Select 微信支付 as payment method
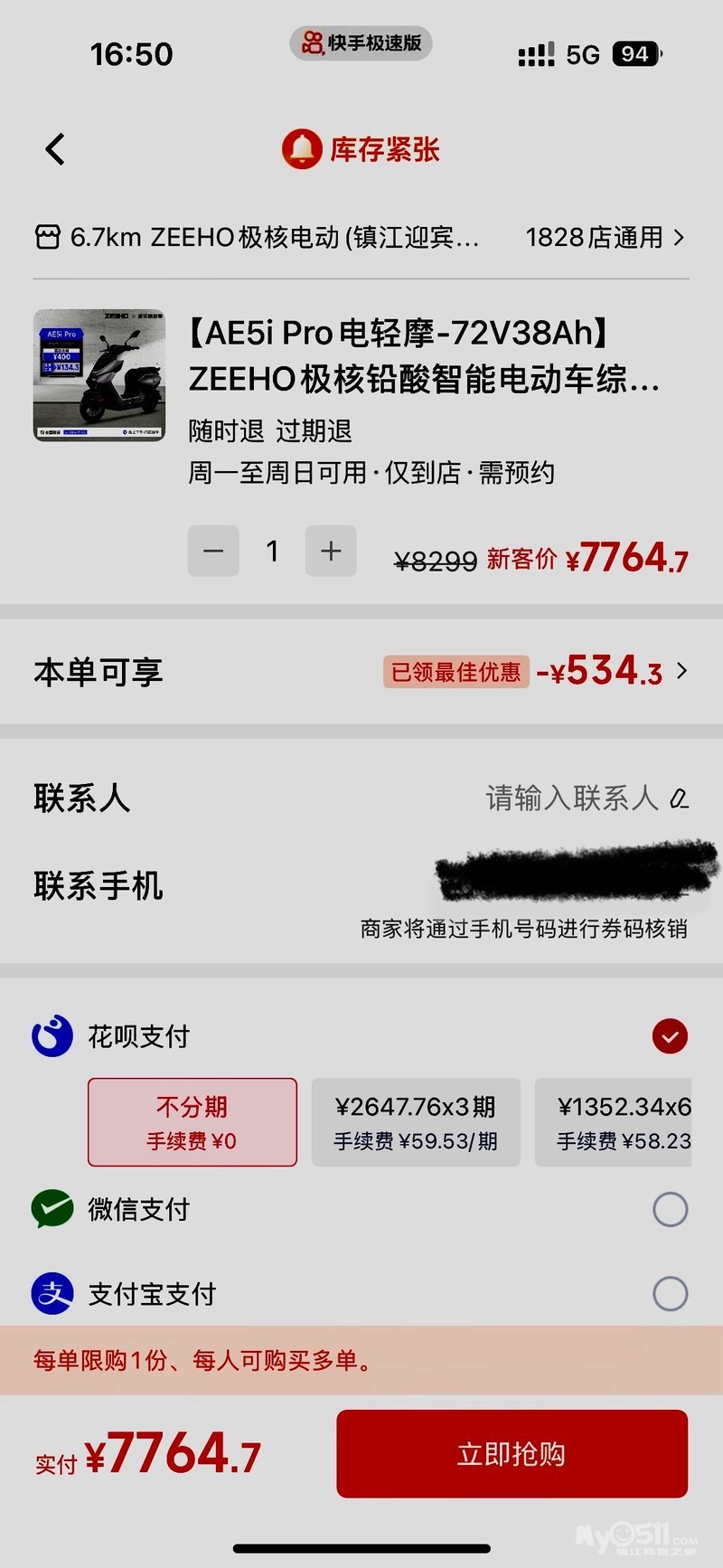Image resolution: width=723 pixels, height=1568 pixels. point(669,1209)
